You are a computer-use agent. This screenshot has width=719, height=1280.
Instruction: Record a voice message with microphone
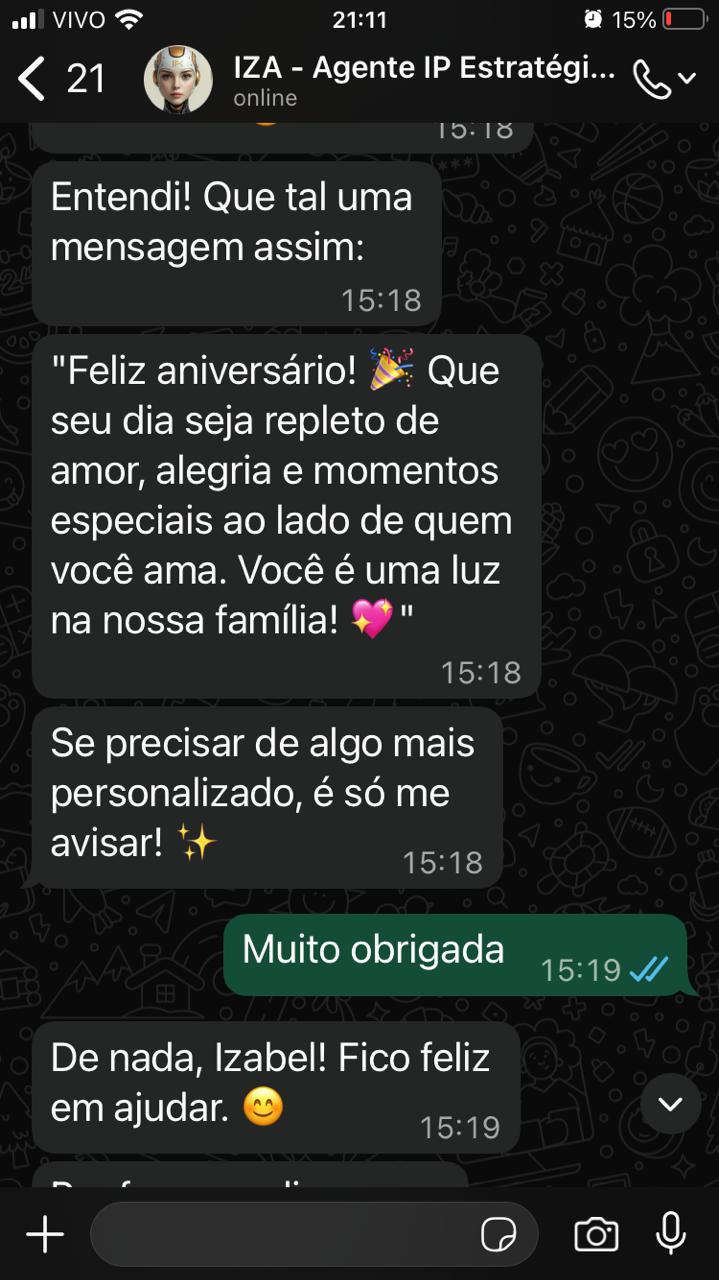point(670,1233)
